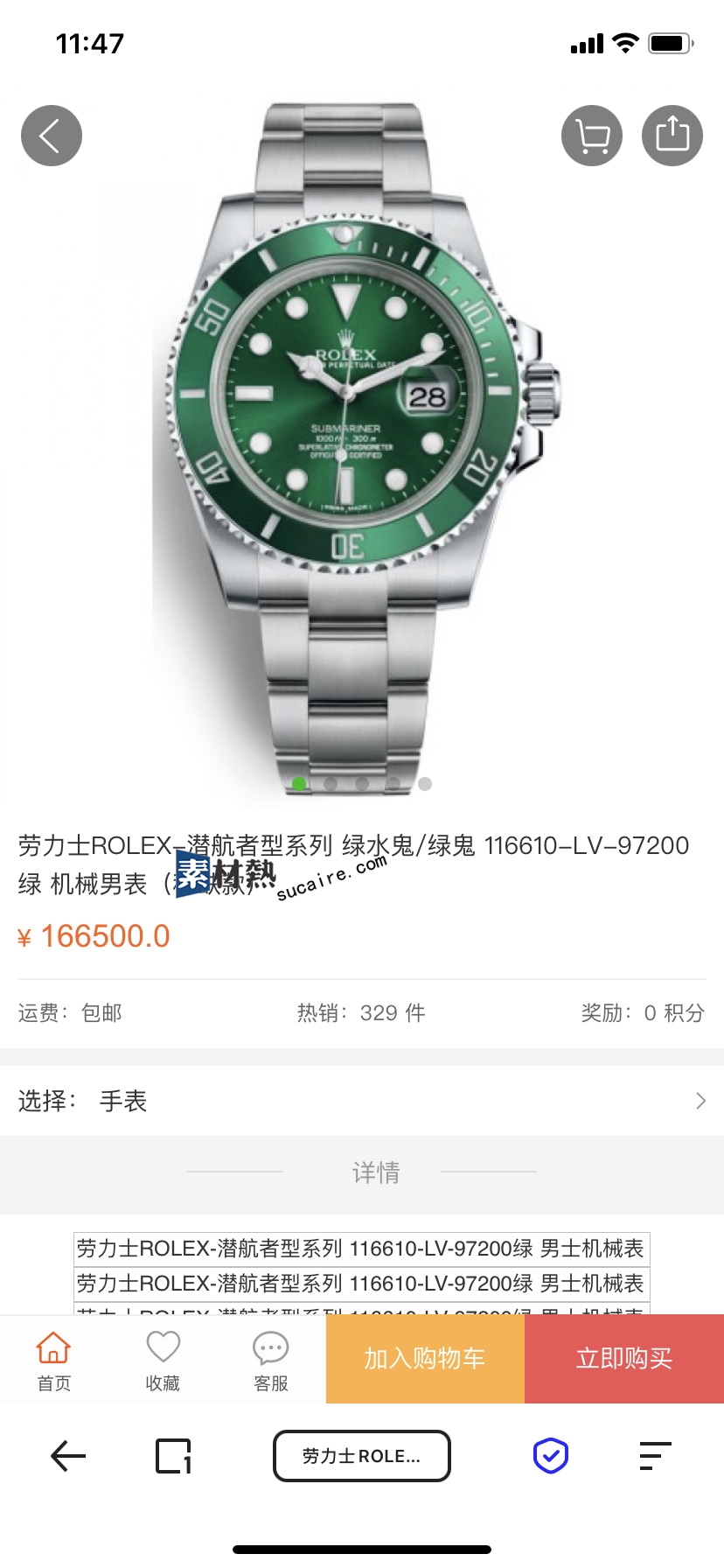Go back using the top-left arrow
This screenshot has height=1568, width=724.
(x=52, y=136)
